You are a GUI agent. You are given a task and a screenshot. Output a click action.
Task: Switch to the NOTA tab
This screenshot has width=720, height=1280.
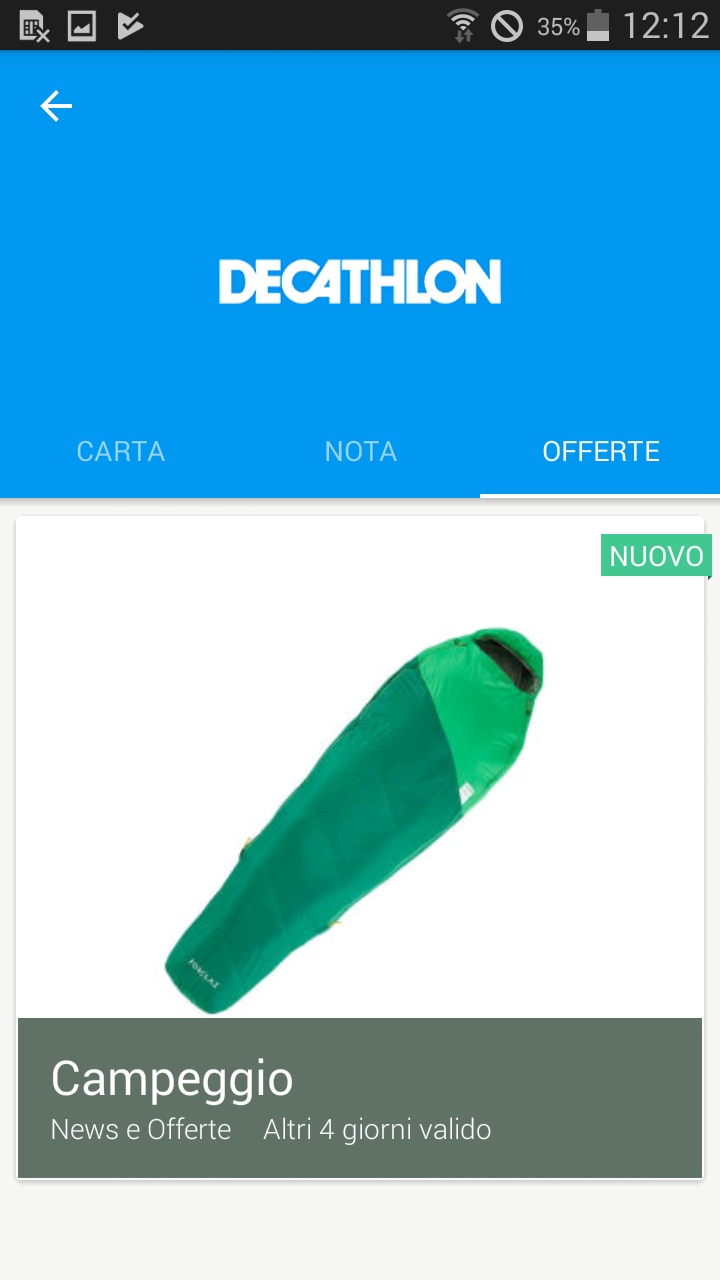[x=360, y=452]
